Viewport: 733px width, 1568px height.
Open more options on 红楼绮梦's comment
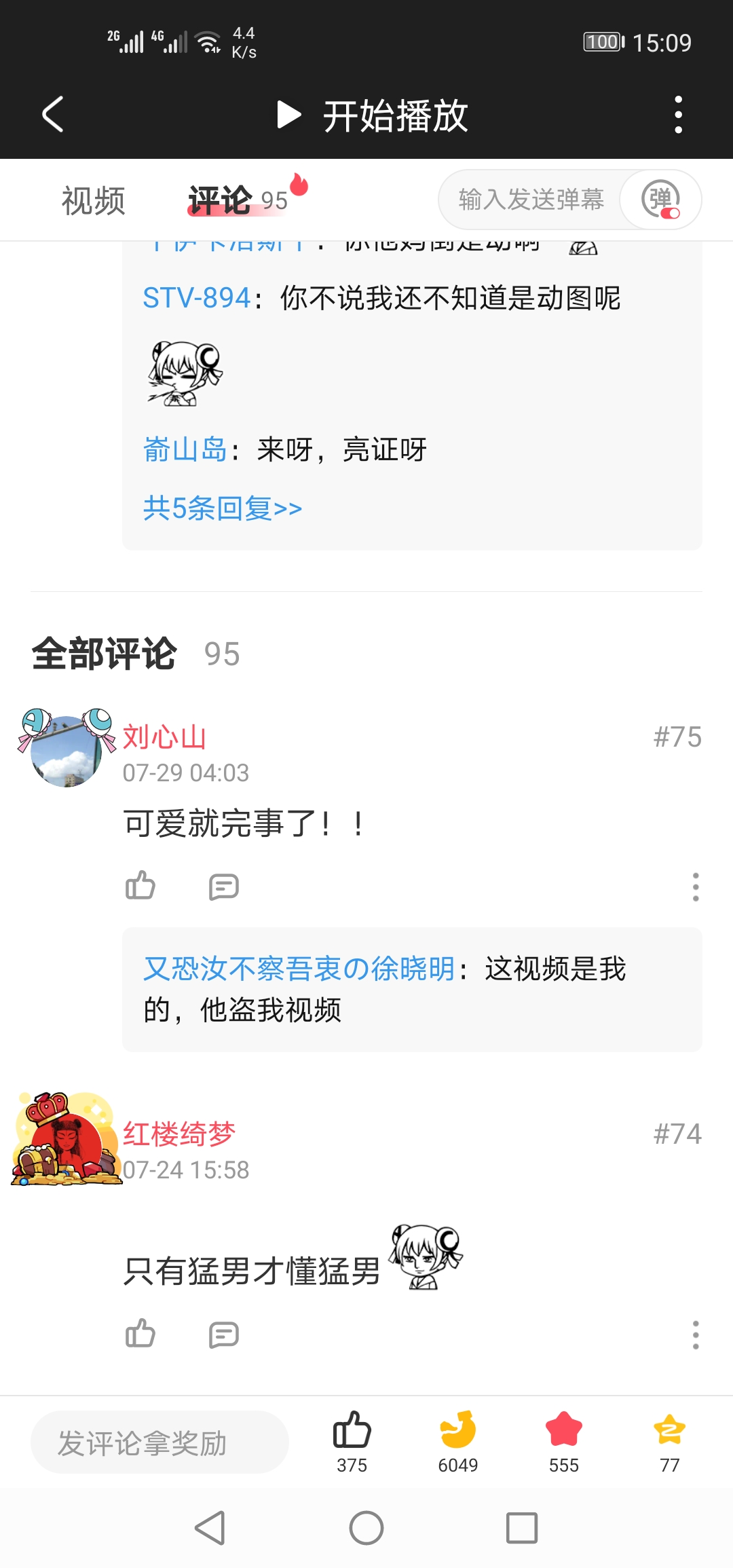pos(695,1334)
